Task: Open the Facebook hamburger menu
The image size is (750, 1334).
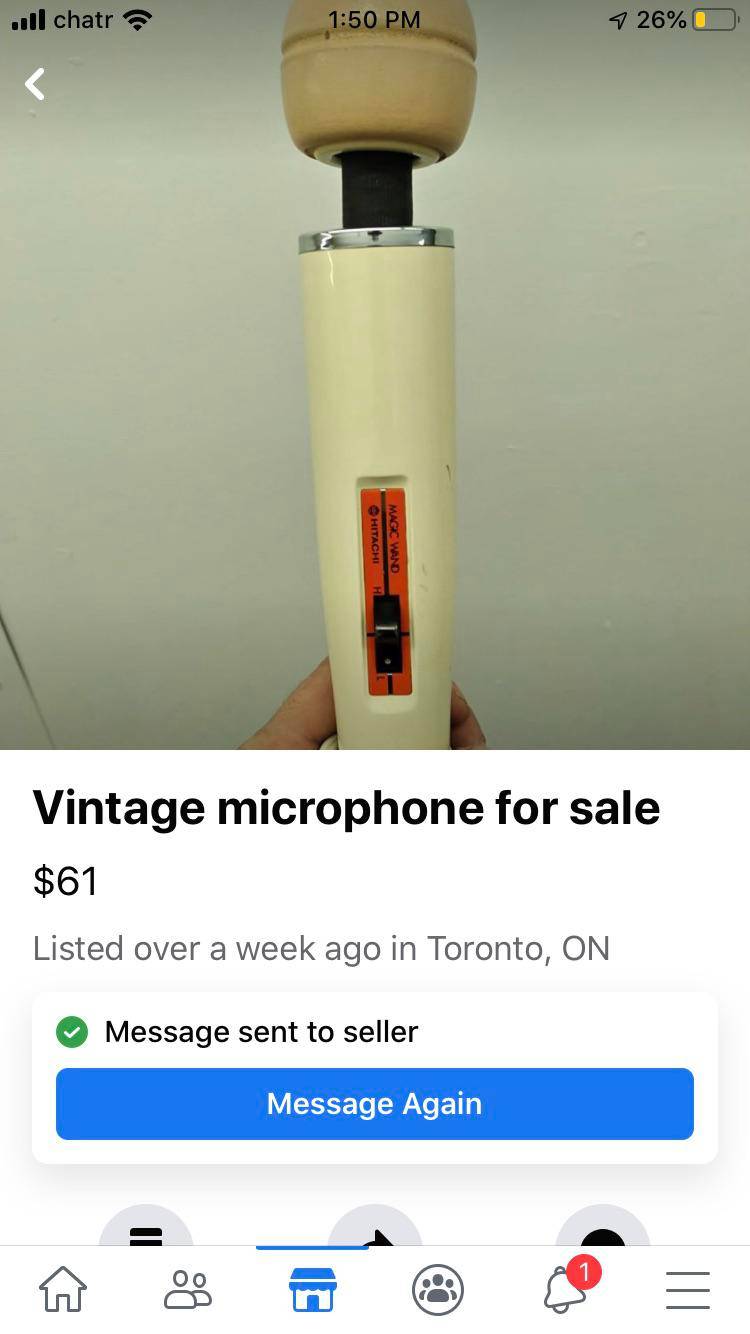Action: coord(687,1289)
